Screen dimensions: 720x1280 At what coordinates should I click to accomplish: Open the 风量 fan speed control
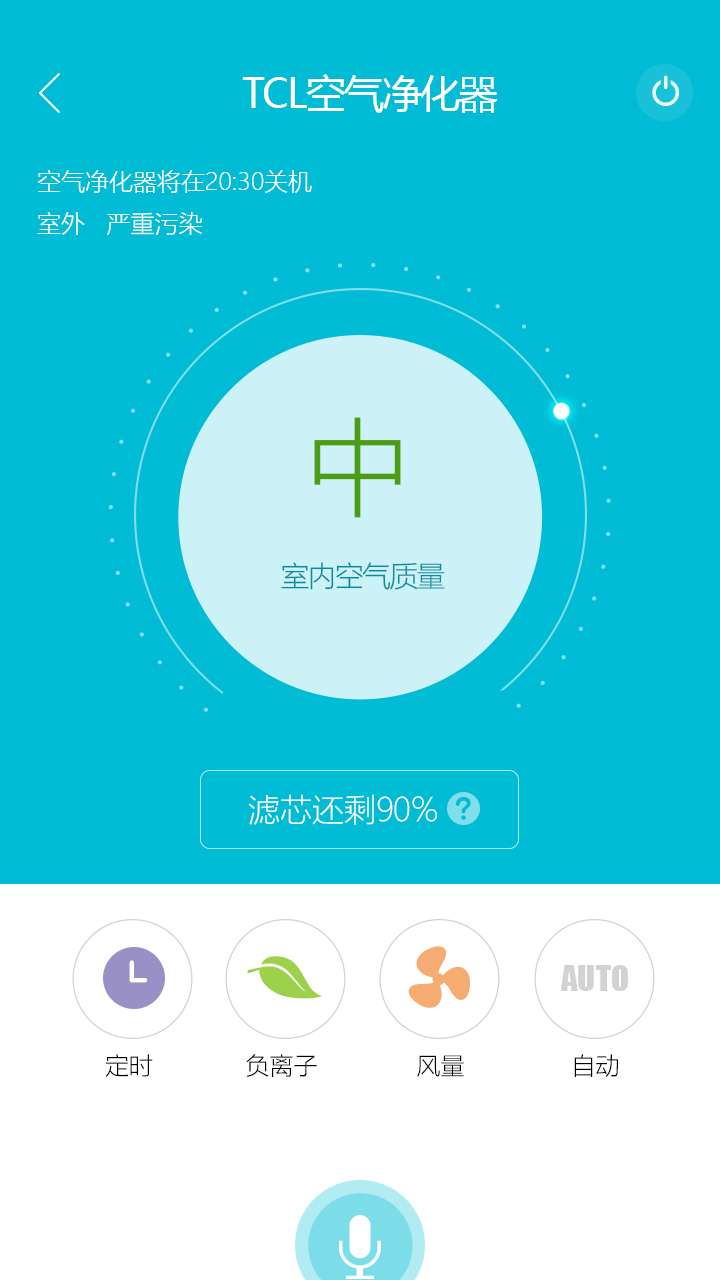pyautogui.click(x=439, y=978)
